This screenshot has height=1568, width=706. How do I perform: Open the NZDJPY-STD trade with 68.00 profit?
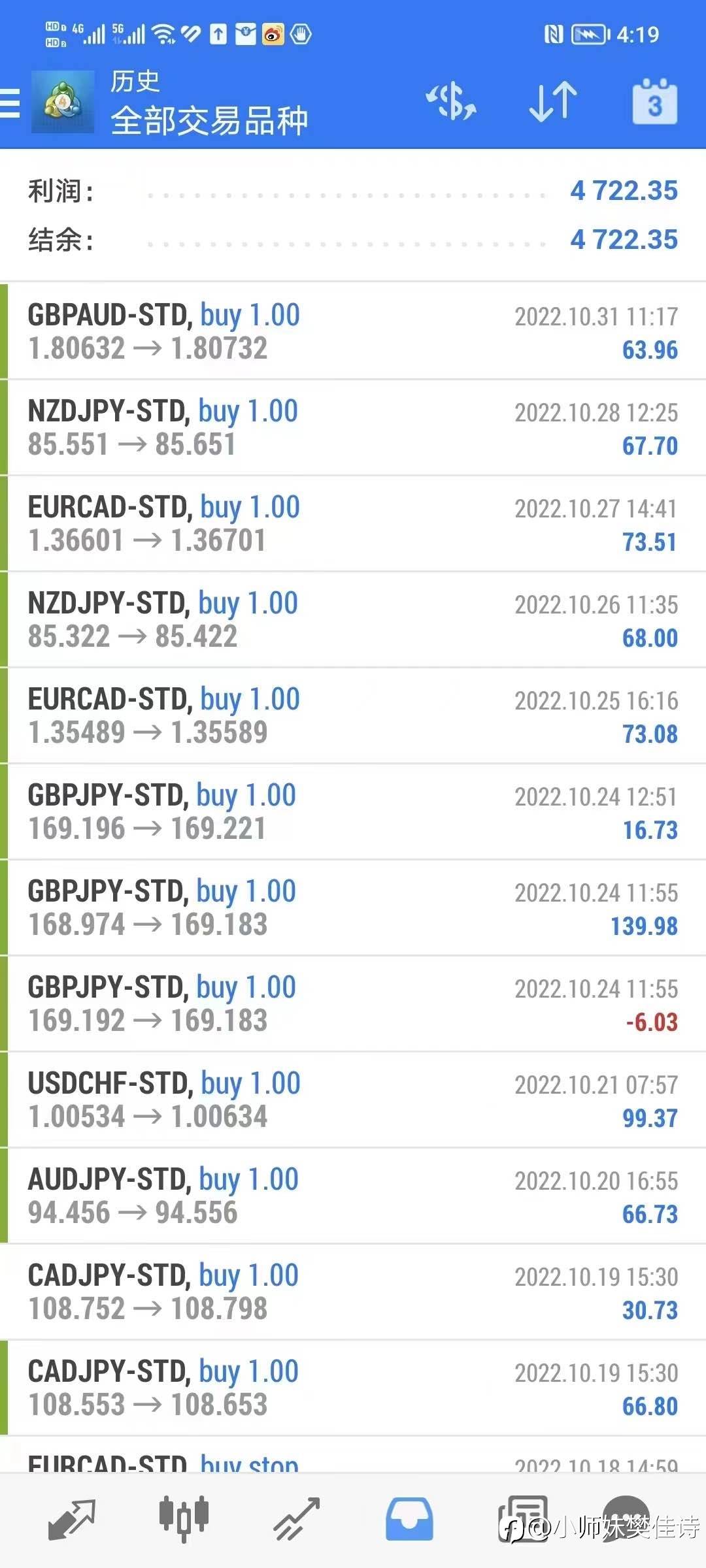pos(353,620)
